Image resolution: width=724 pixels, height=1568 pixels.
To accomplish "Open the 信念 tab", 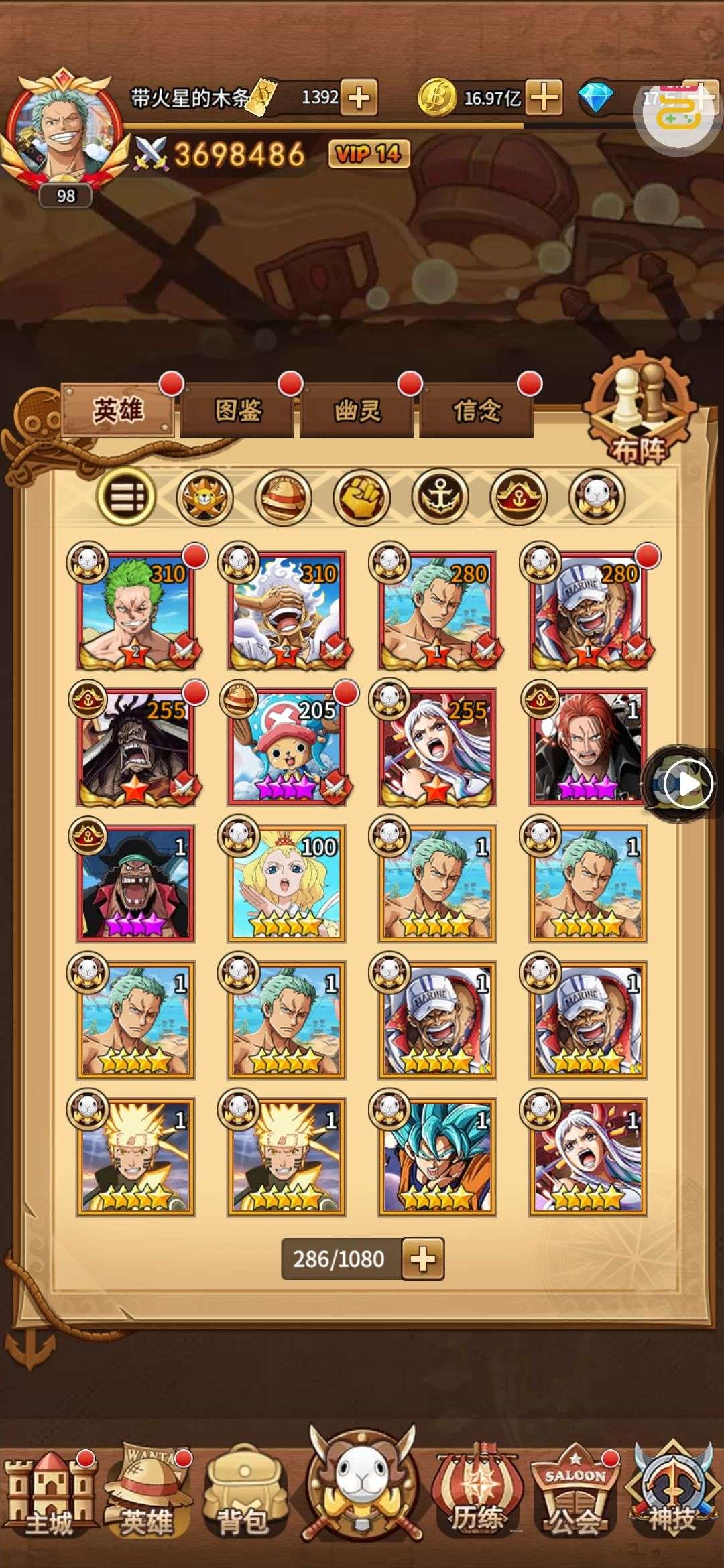I will pos(477,410).
